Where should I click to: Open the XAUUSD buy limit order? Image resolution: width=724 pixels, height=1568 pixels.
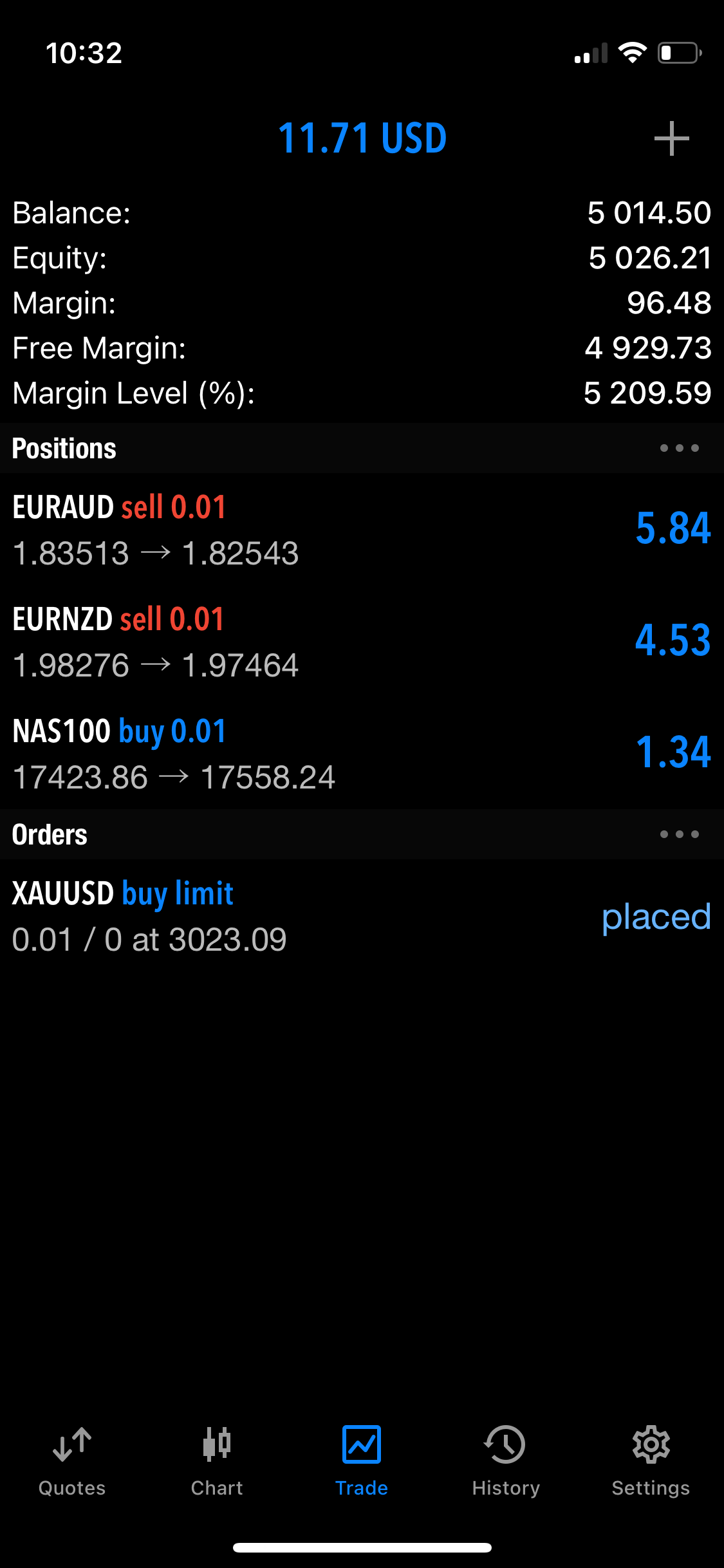click(362, 915)
